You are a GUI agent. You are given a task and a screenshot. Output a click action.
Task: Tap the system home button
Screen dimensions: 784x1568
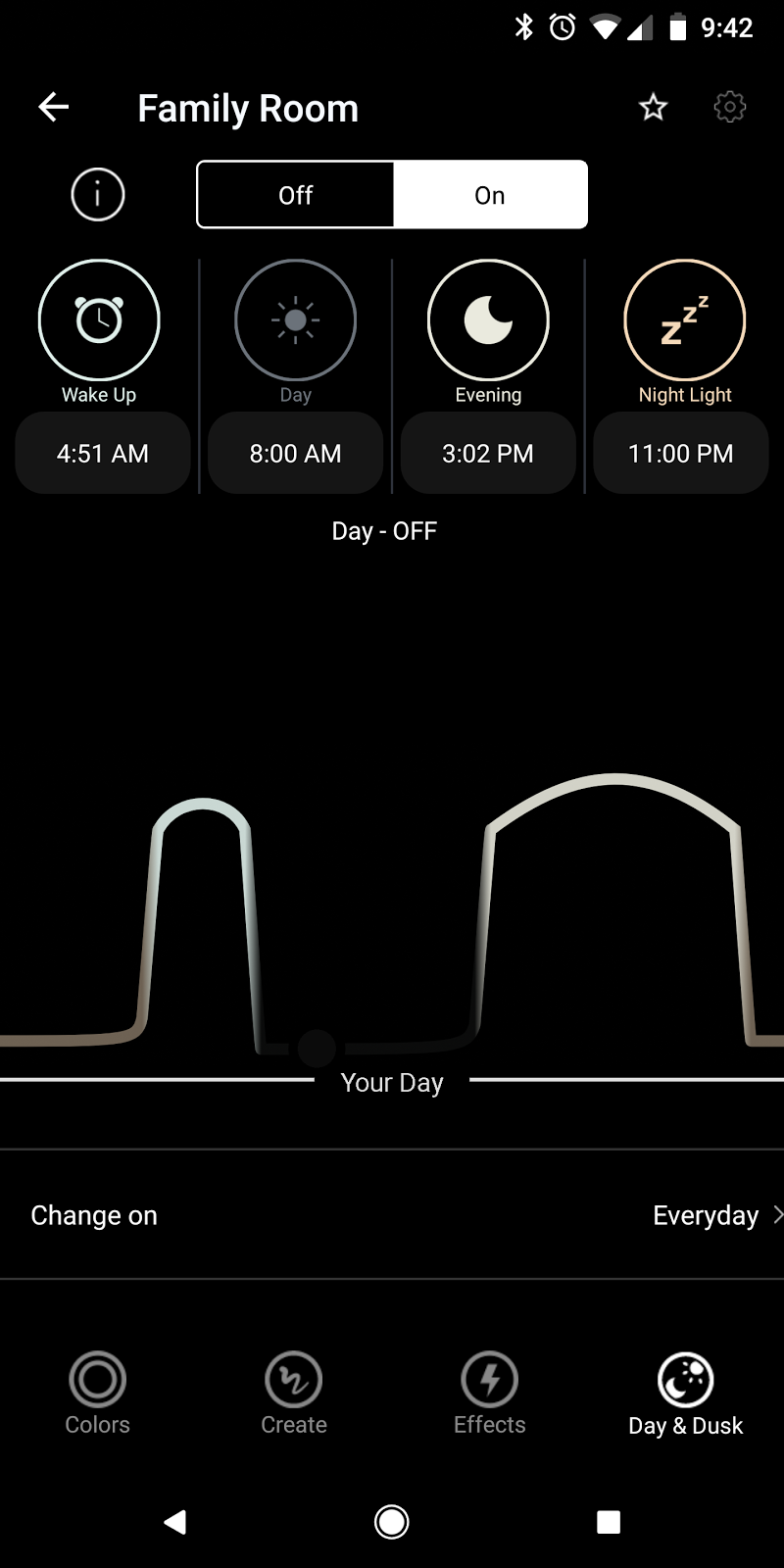pos(392,1522)
